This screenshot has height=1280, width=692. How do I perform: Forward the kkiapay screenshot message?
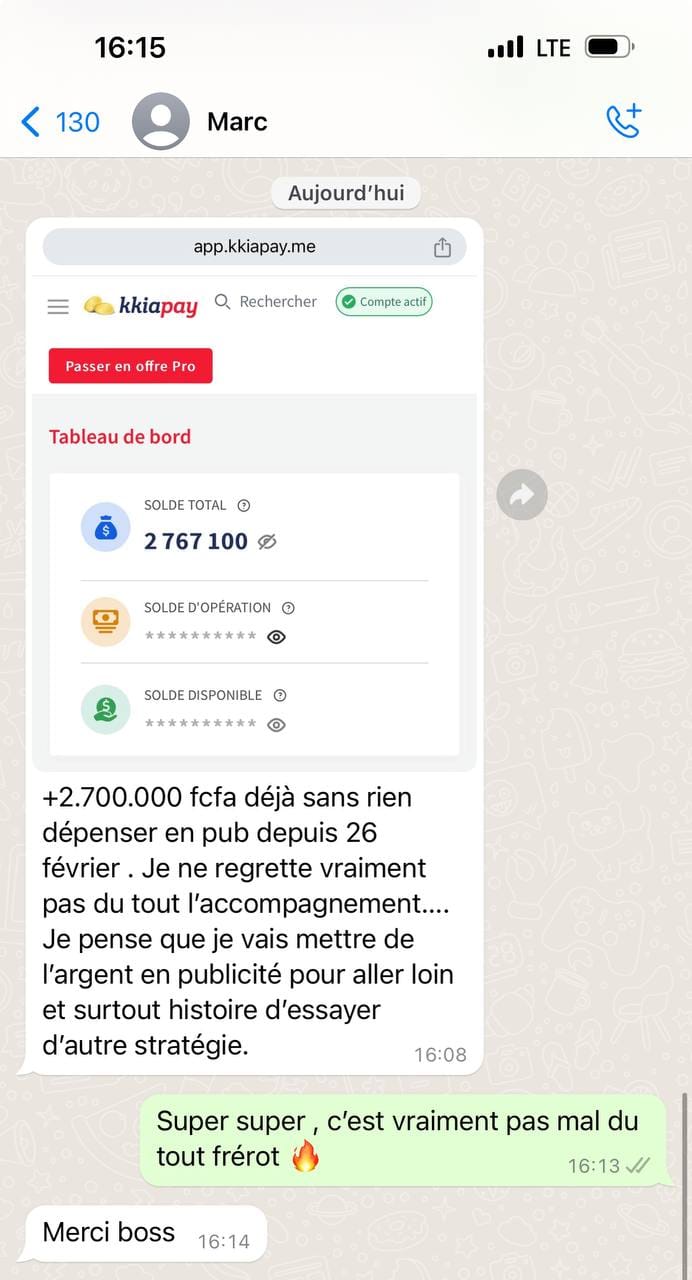click(522, 494)
